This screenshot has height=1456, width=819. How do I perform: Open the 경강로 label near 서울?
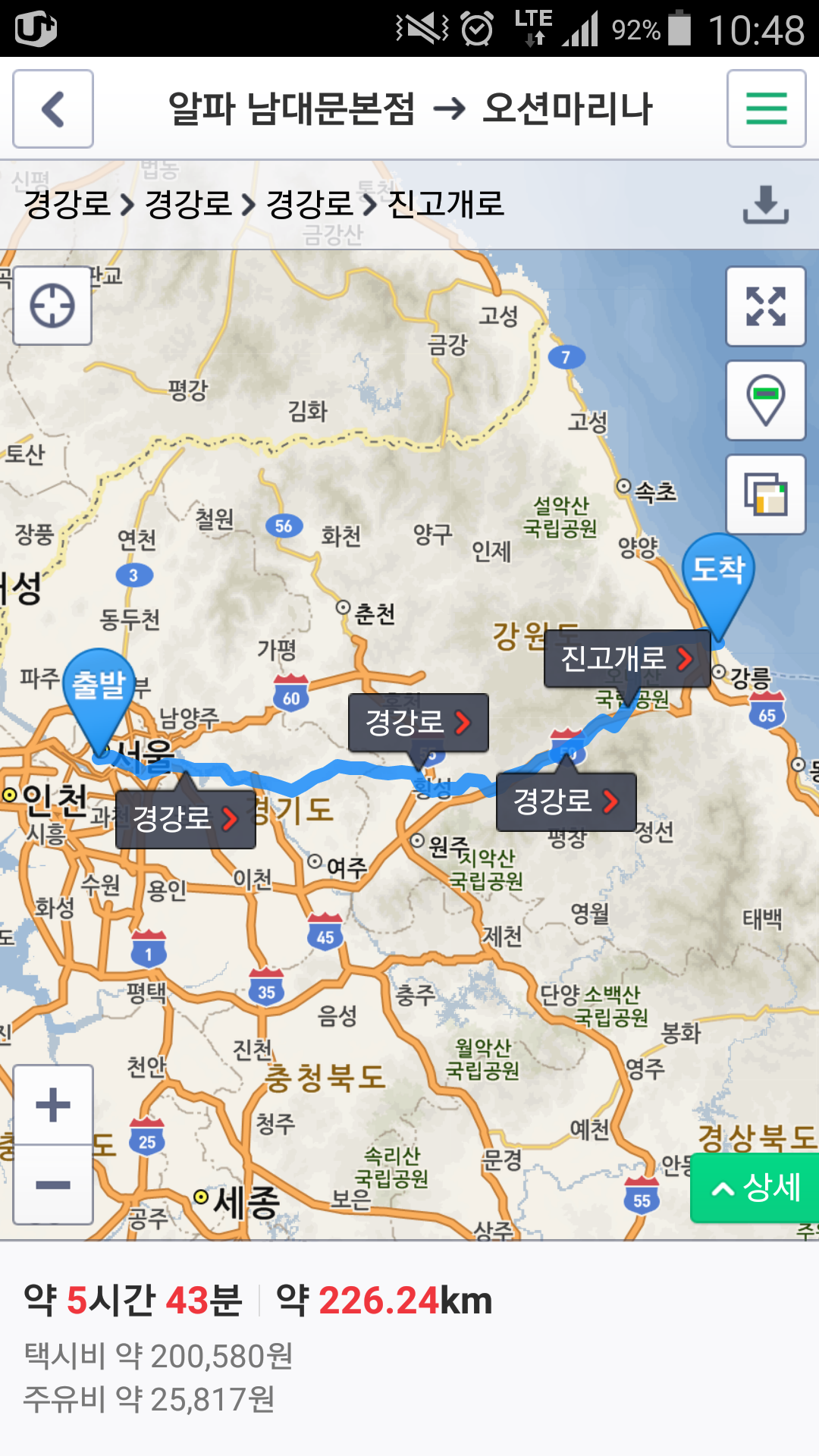coord(186,819)
